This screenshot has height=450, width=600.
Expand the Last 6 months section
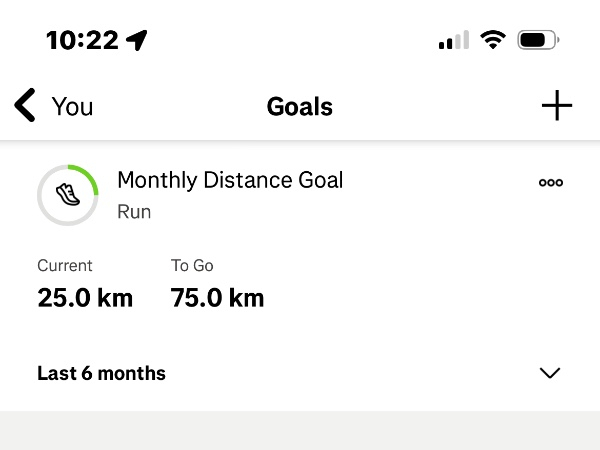pyautogui.click(x=549, y=373)
